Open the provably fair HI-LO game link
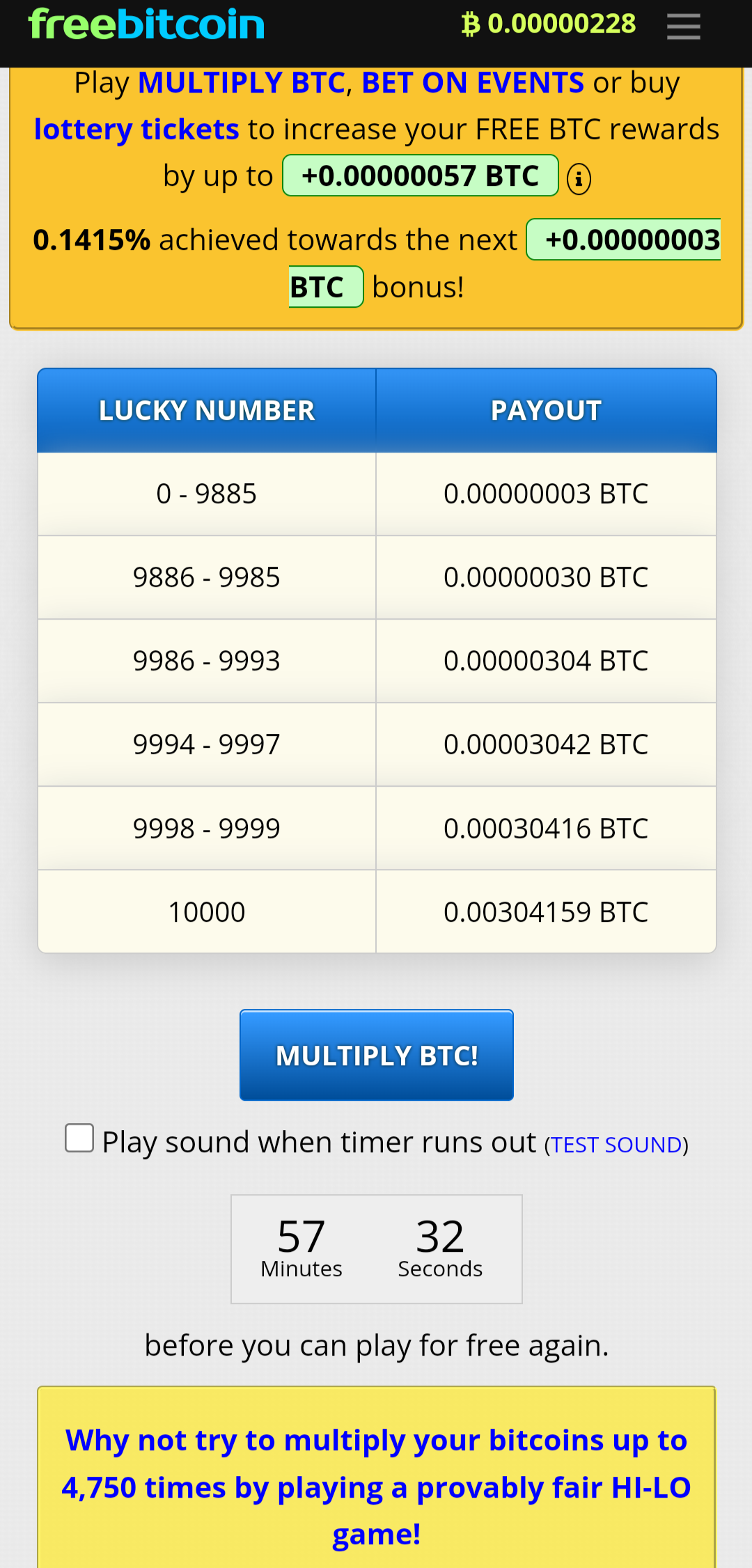Screen dimensions: 752x1568 point(376,1487)
